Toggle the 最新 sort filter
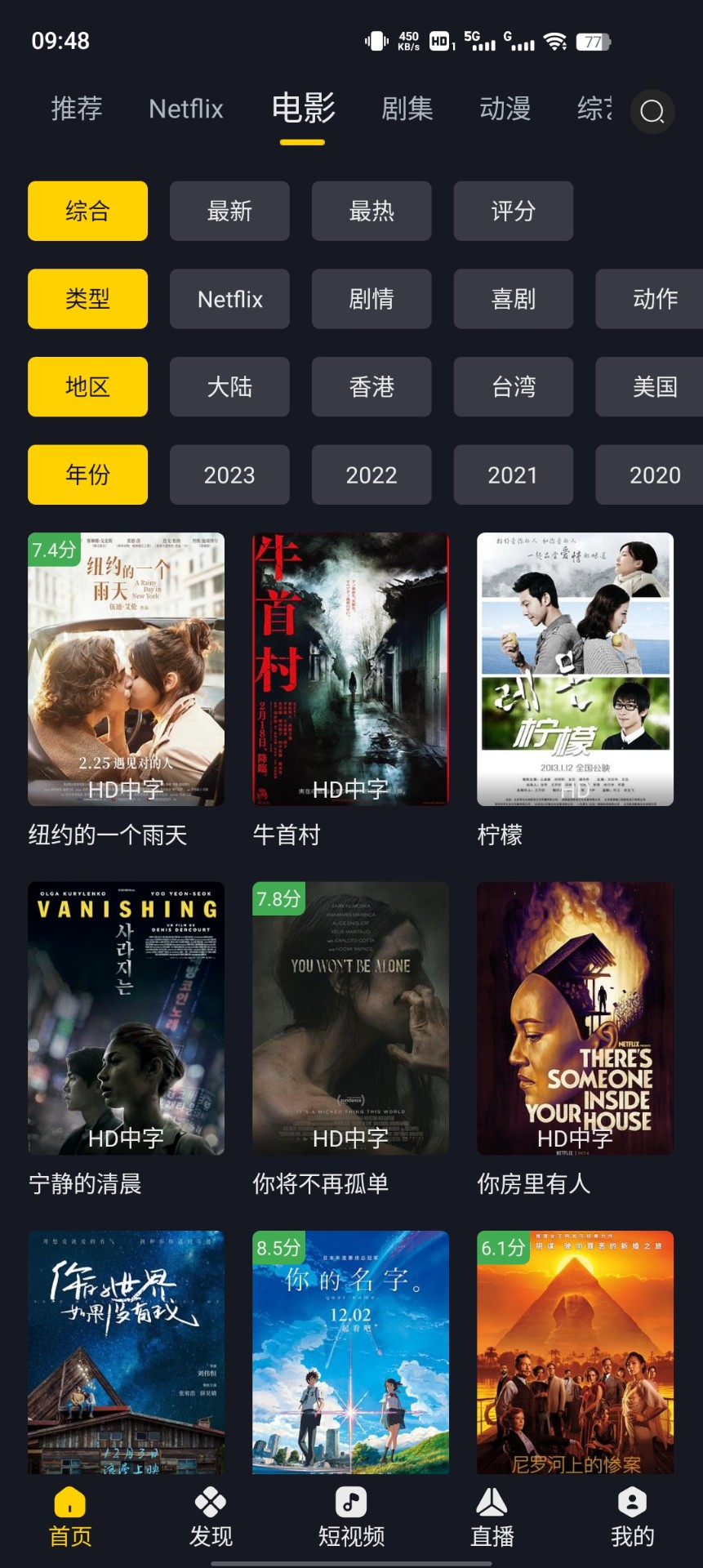703x1568 pixels. click(229, 212)
